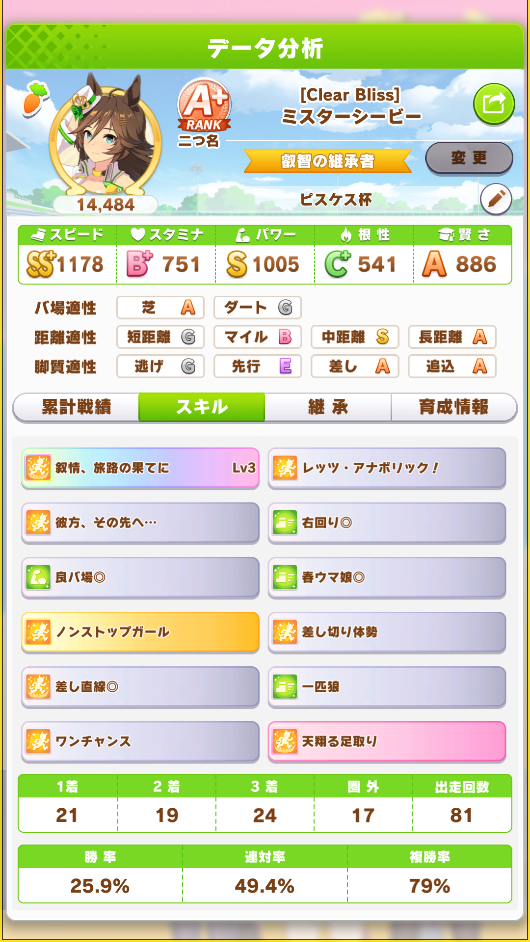Open skill 叙情、旅路の果てに Lv3
Screen dimensions: 530x942
tap(140, 467)
